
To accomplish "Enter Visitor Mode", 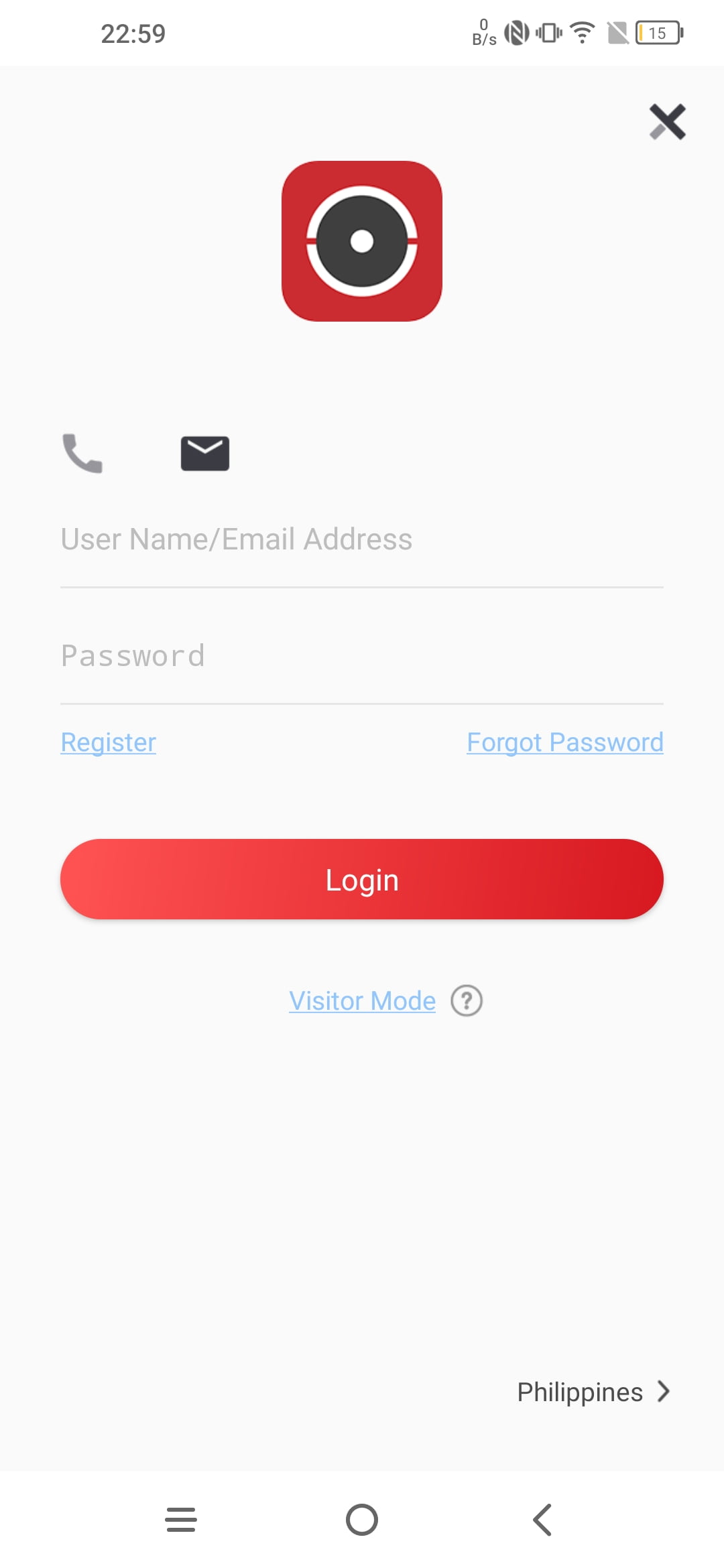I will pos(362,1000).
